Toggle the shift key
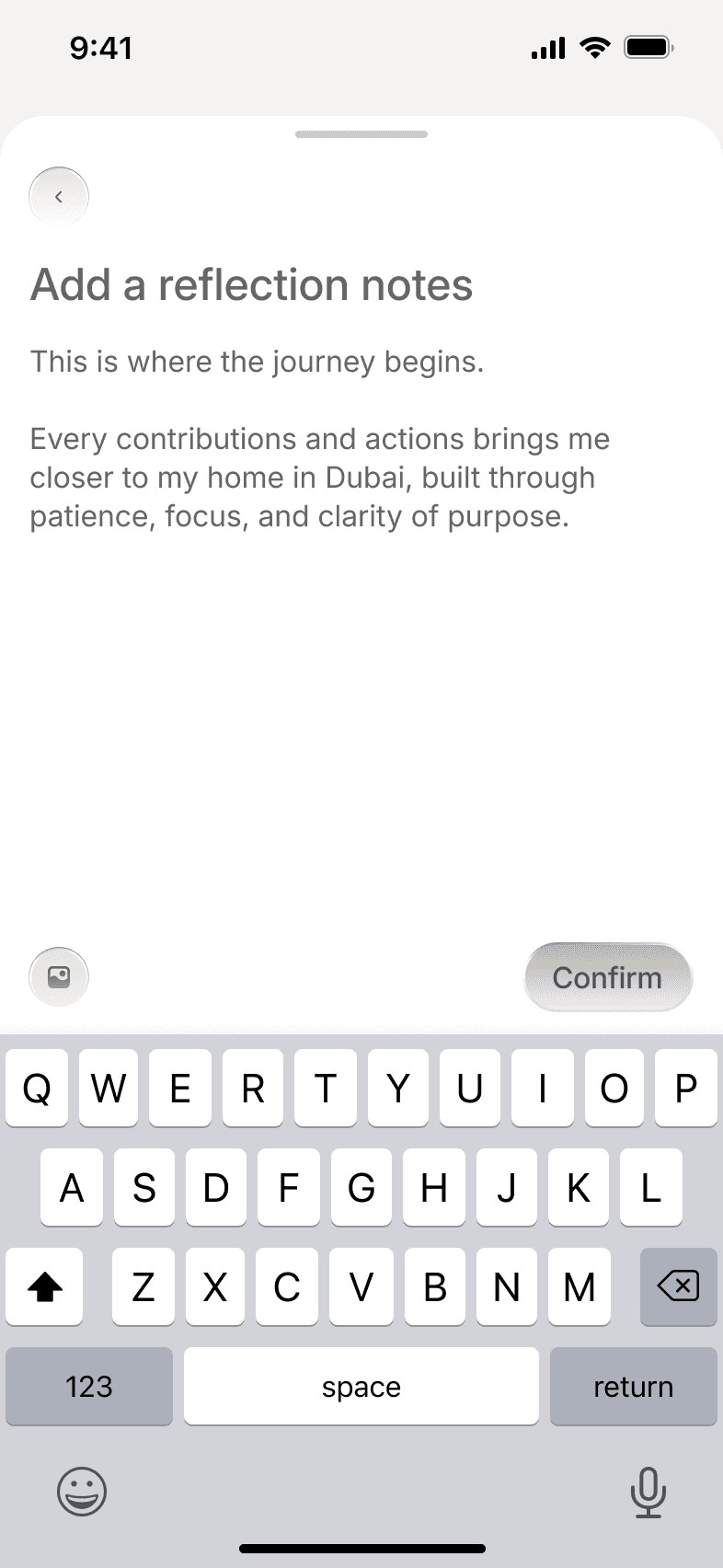This screenshot has height=1568, width=723. 44,1286
